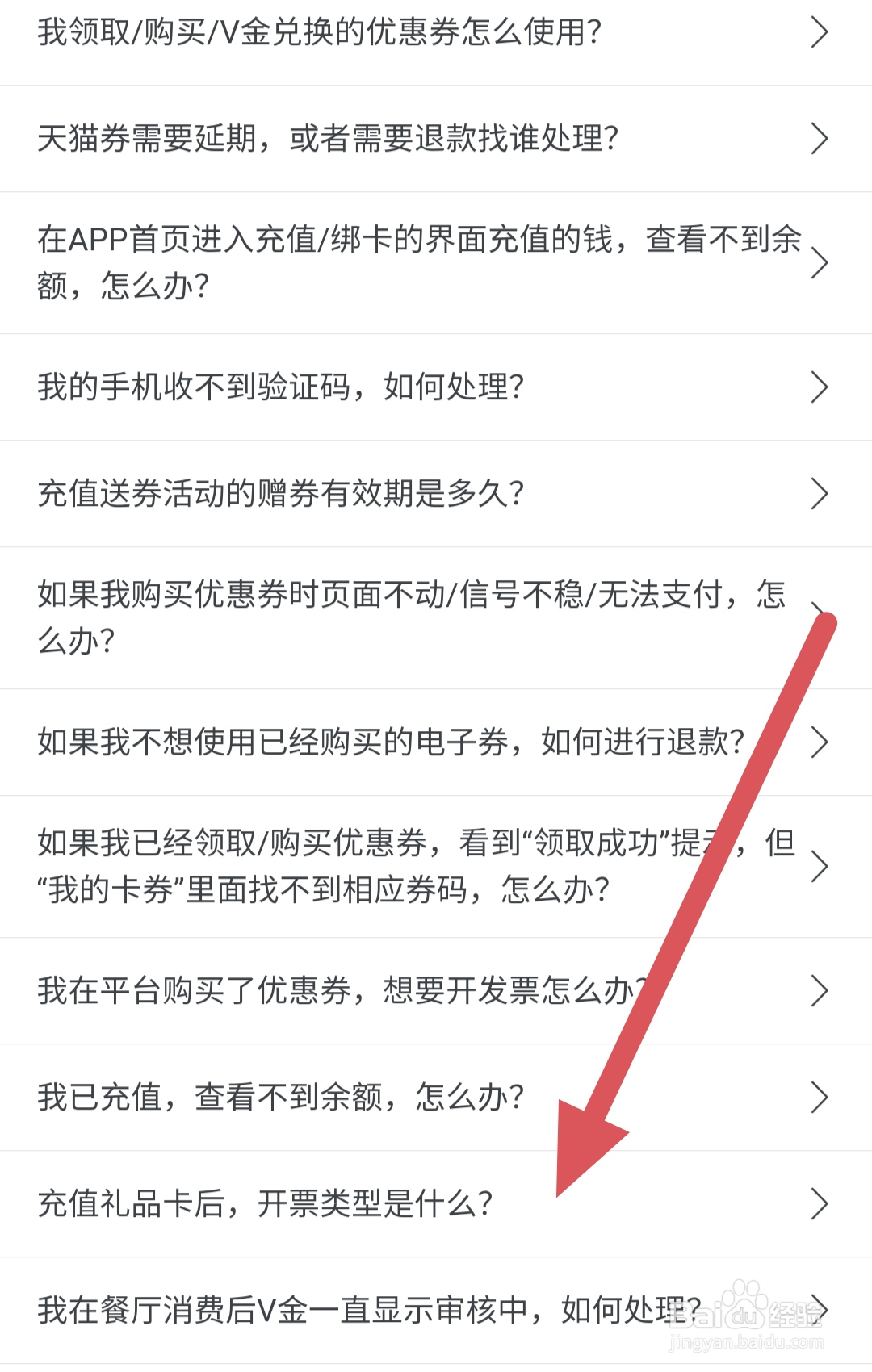Expand the gift coupon validity chevron
The image size is (872, 1372).
click(821, 494)
